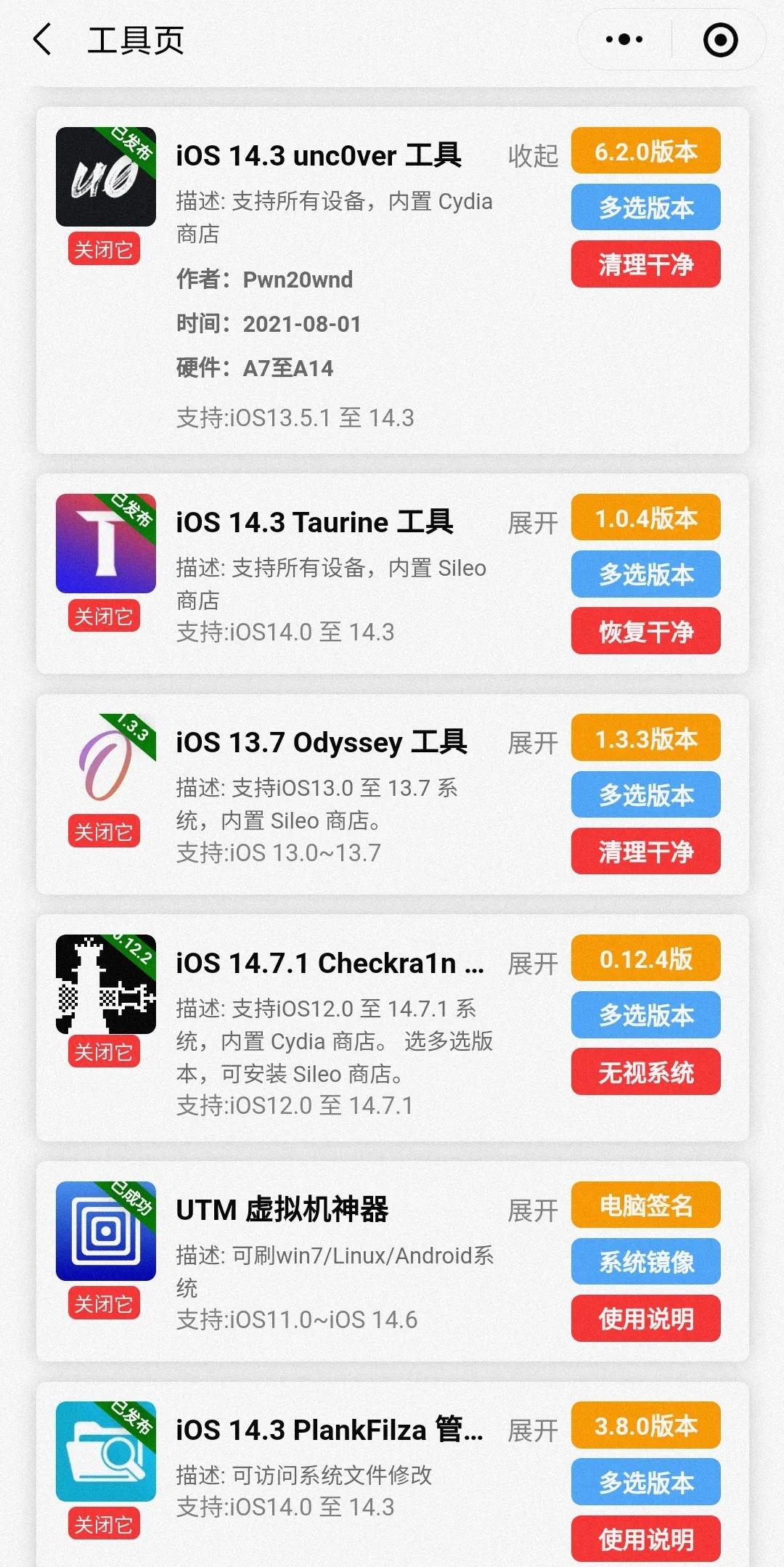Viewport: 784px width, 1567px height.
Task: Toggle 关闭它 for the unc0ver tool
Action: (x=104, y=251)
